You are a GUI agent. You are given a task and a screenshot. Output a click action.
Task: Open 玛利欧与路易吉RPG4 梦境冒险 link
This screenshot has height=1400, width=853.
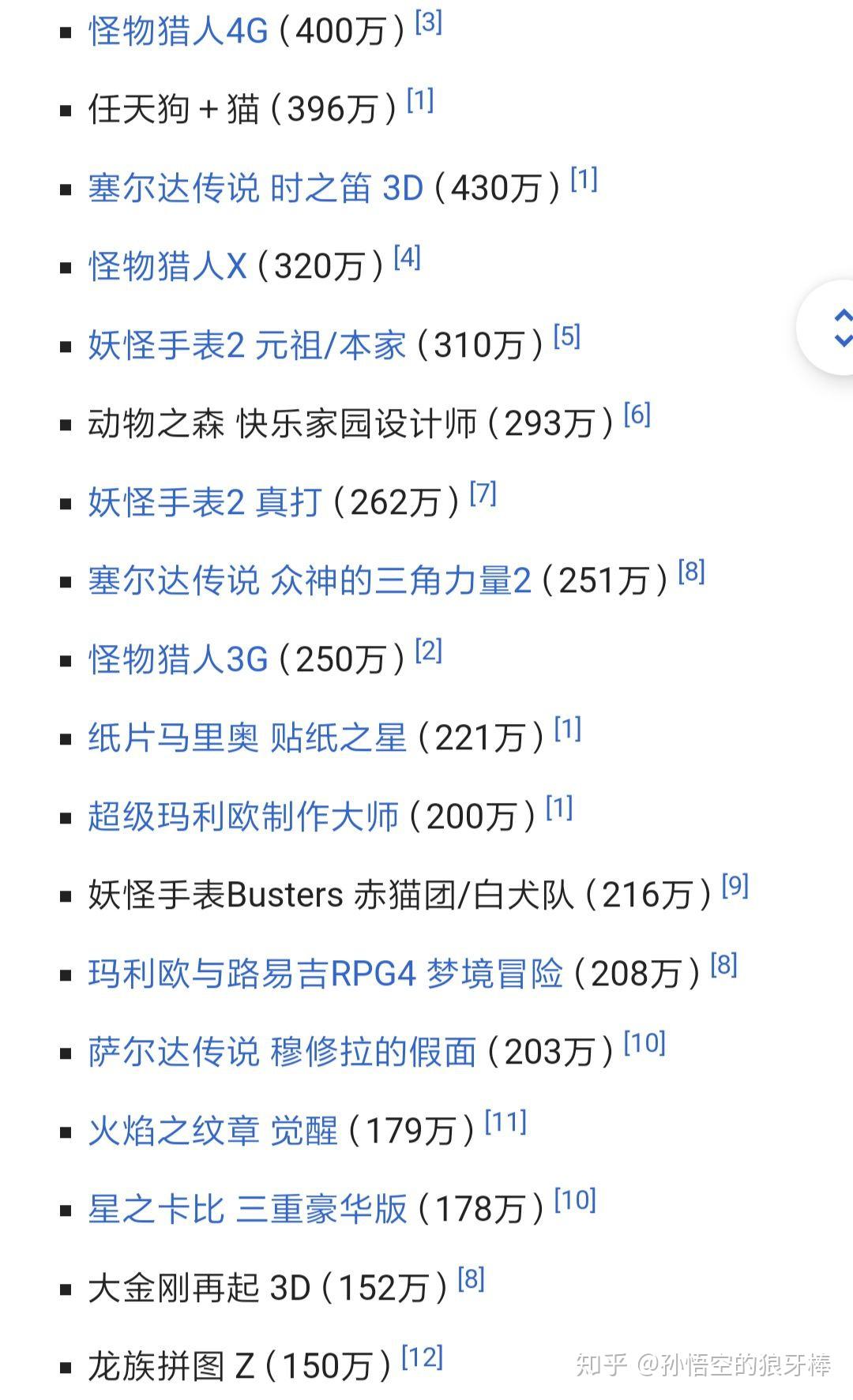325,974
